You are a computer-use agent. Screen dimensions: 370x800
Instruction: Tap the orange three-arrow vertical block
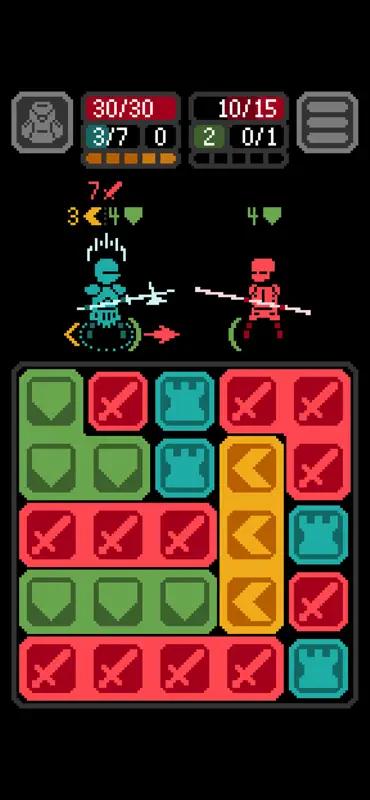(252, 535)
